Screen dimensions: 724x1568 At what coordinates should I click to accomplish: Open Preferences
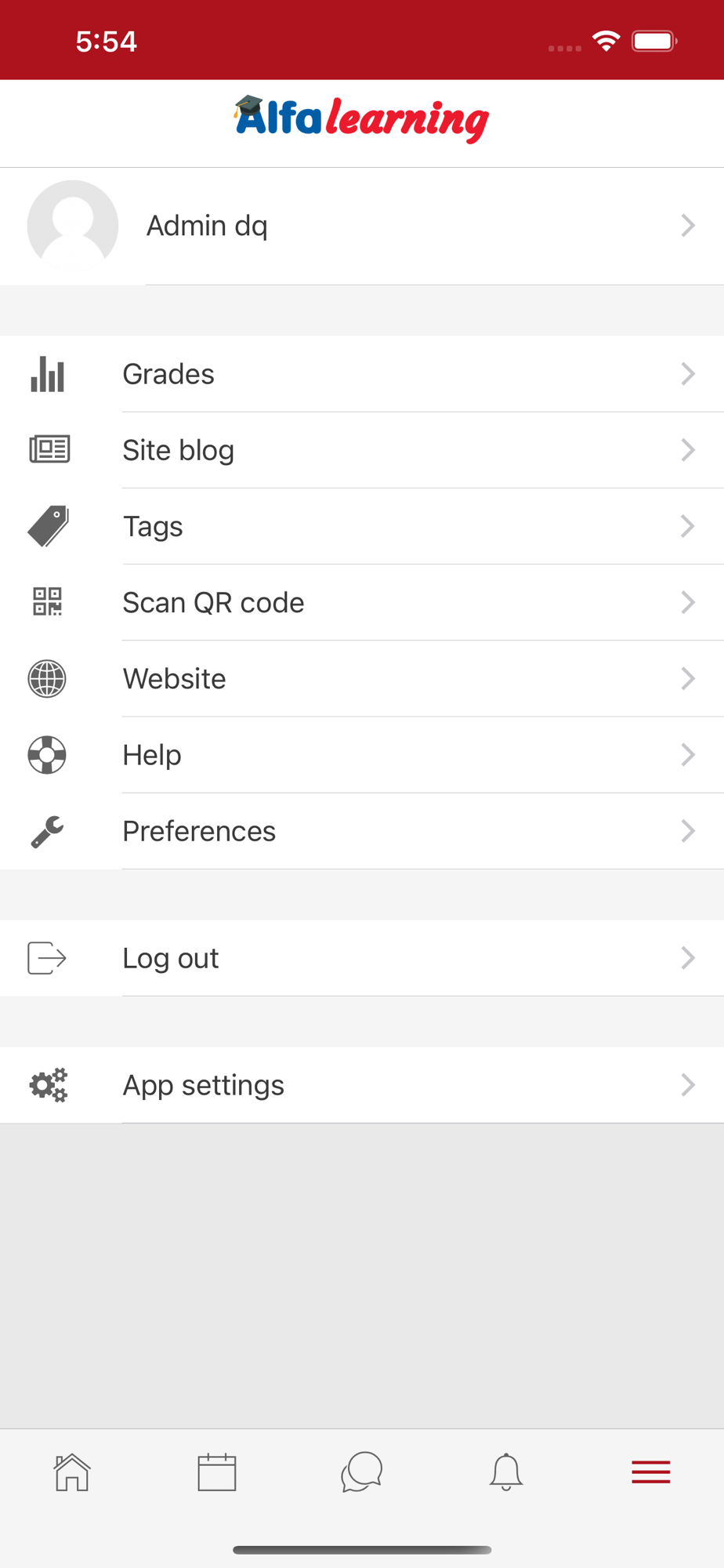coord(360,831)
